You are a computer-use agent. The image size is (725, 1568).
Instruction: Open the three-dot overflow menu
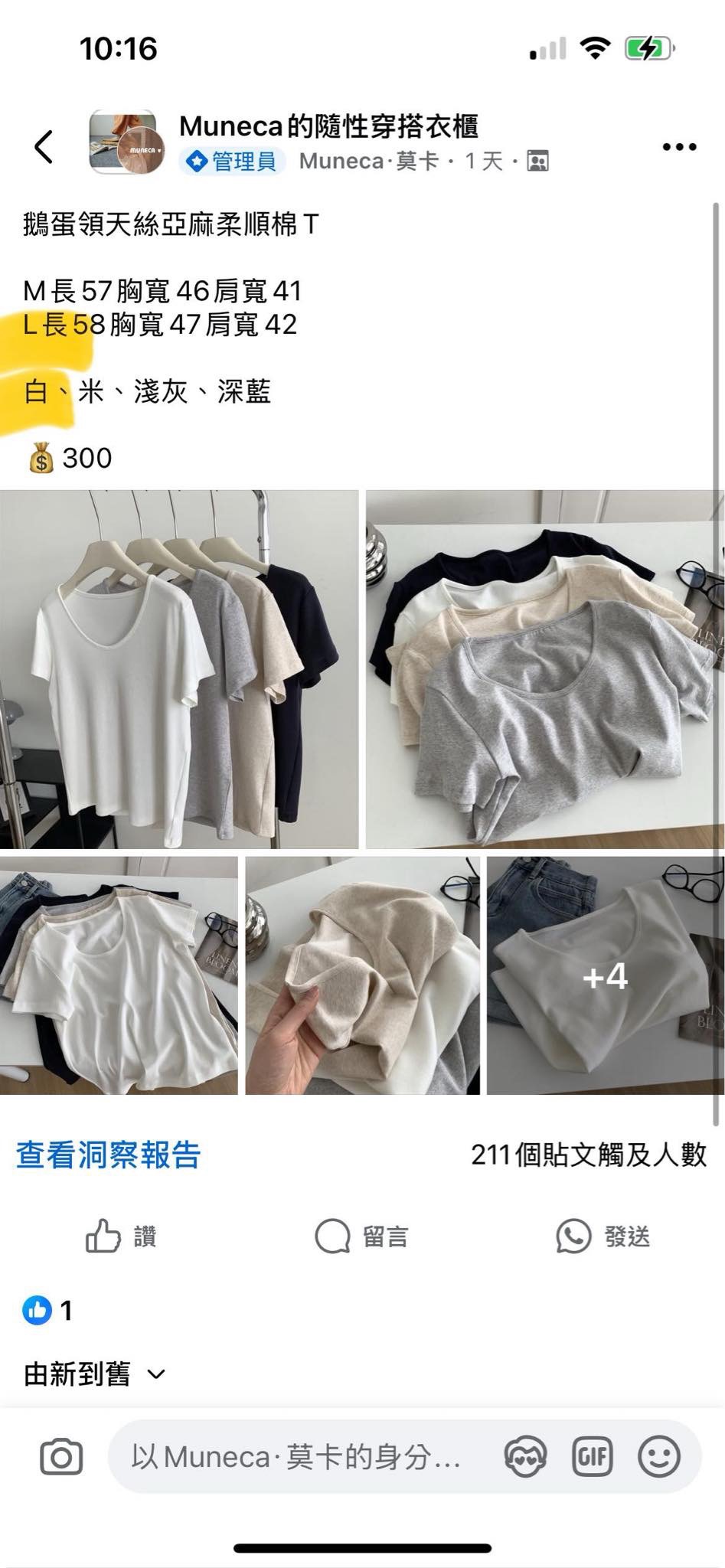click(679, 147)
